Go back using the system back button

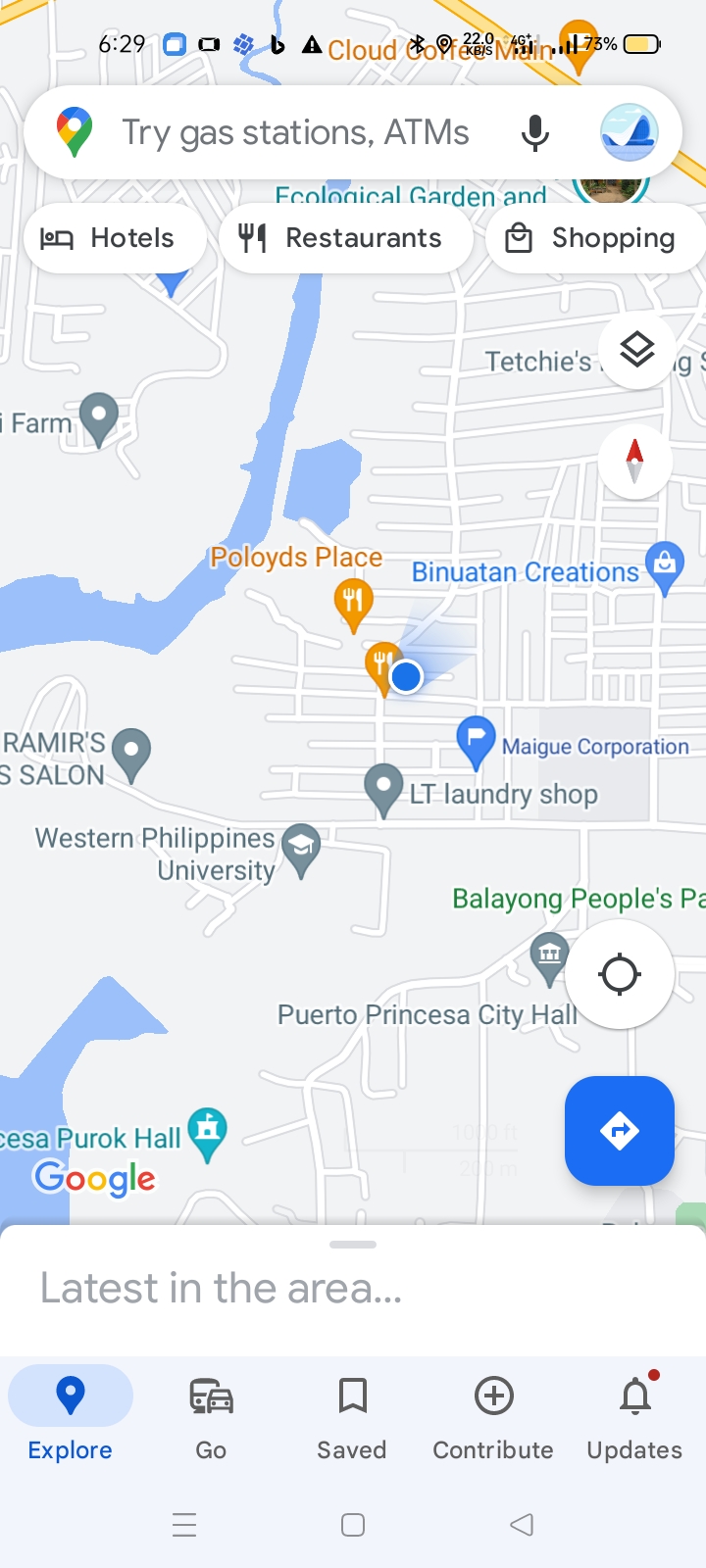coord(522,1525)
